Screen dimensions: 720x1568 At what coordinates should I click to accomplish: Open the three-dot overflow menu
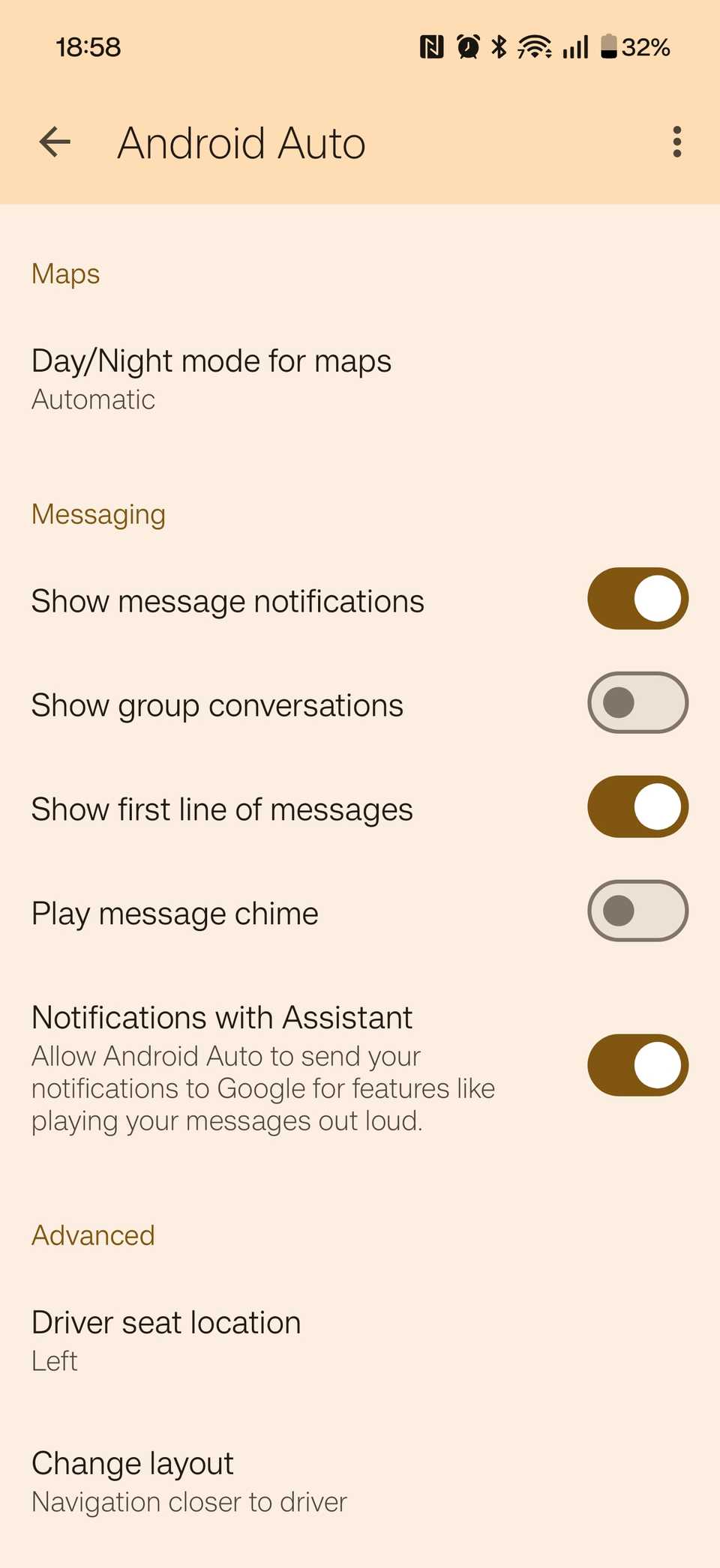(x=676, y=142)
